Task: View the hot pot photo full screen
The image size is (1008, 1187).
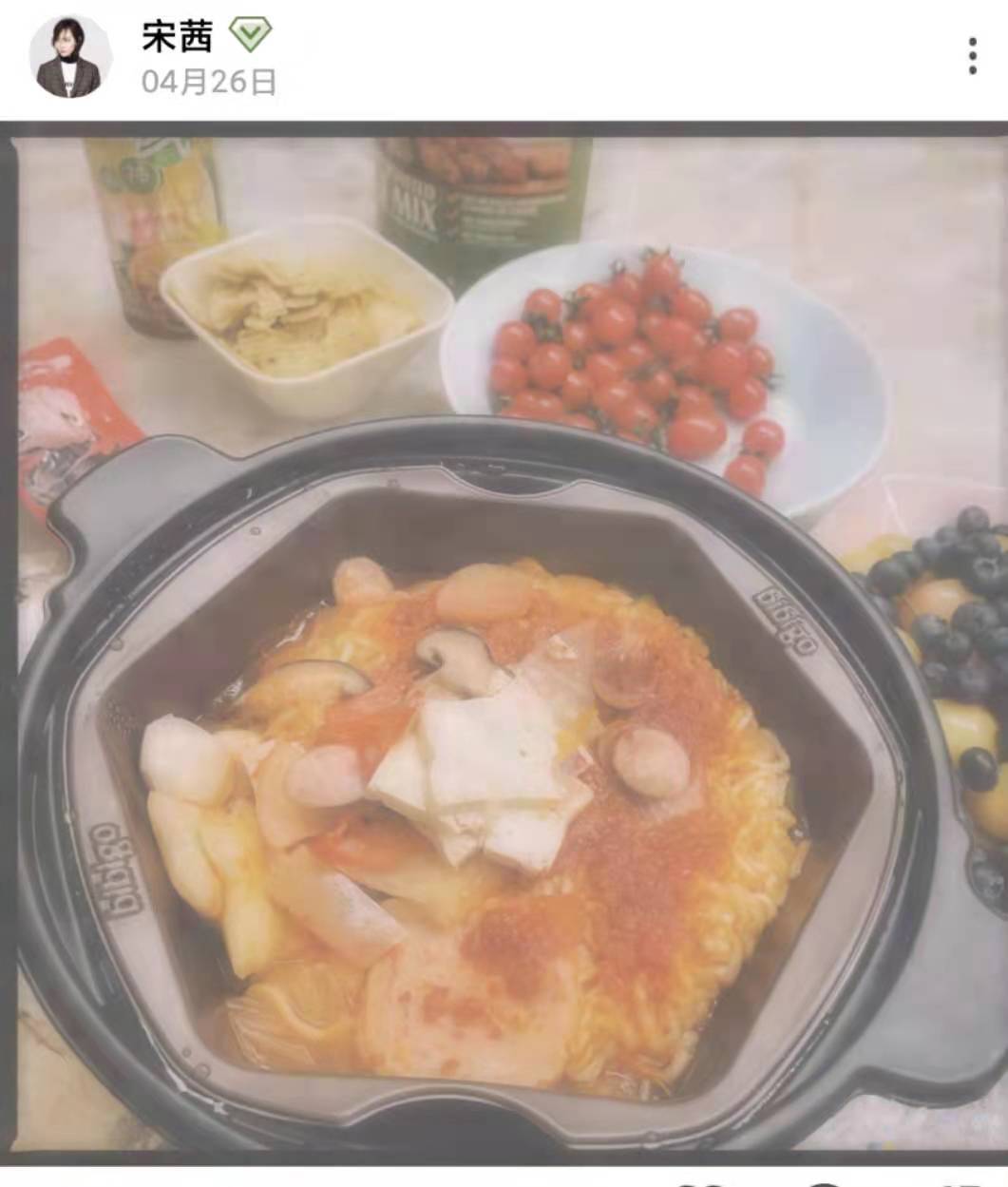Action: [504, 646]
